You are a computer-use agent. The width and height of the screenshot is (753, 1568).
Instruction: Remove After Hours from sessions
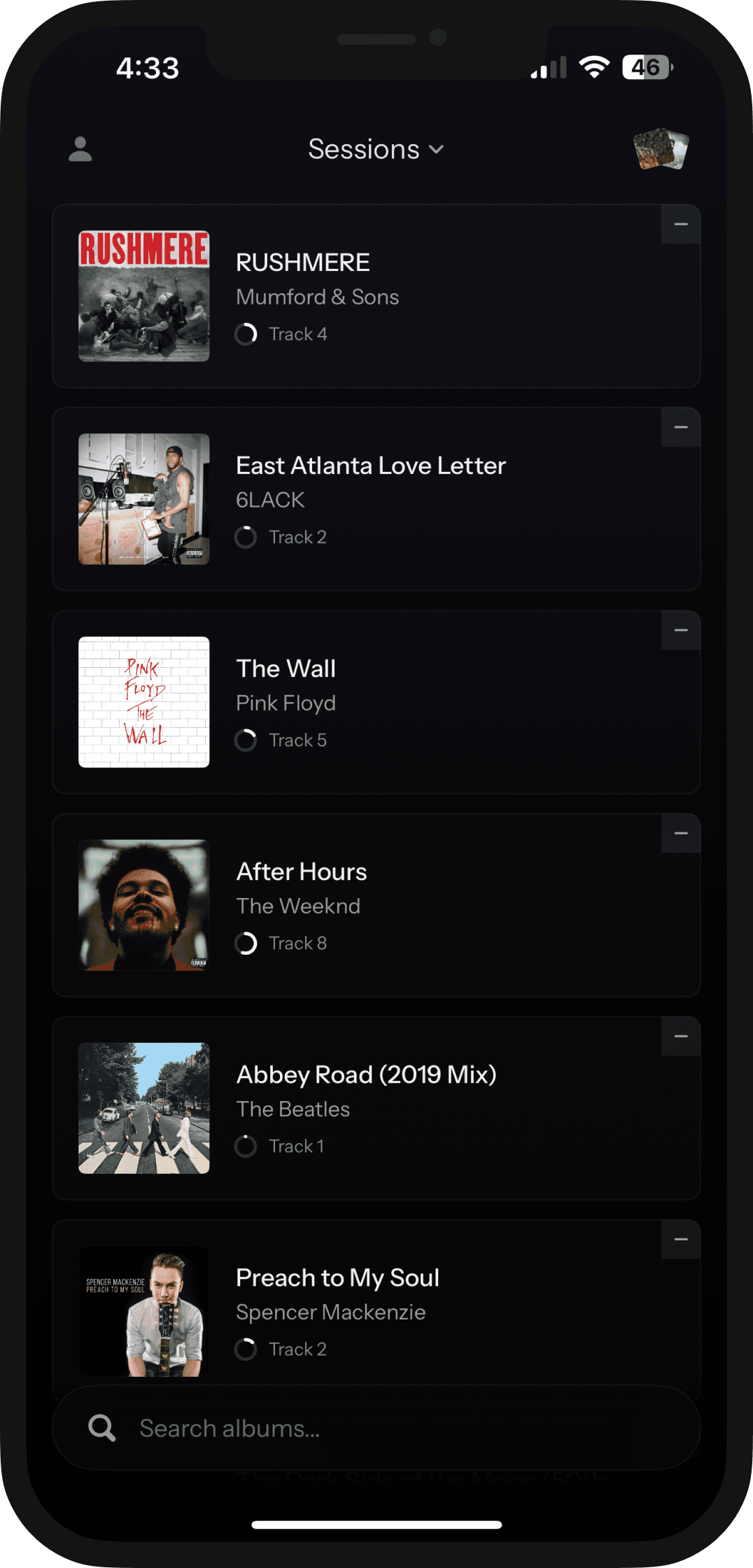(681, 834)
